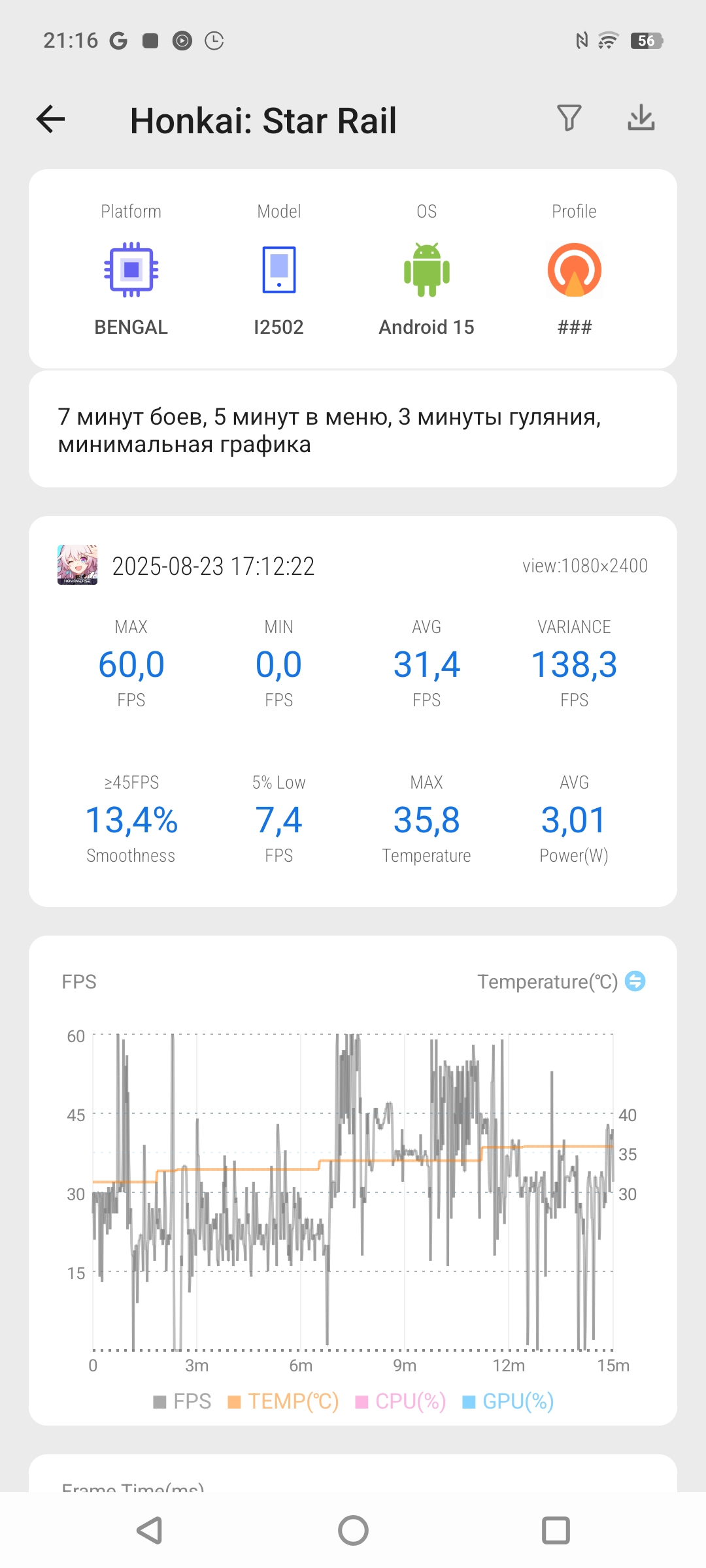Tap the download report icon

[x=641, y=118]
